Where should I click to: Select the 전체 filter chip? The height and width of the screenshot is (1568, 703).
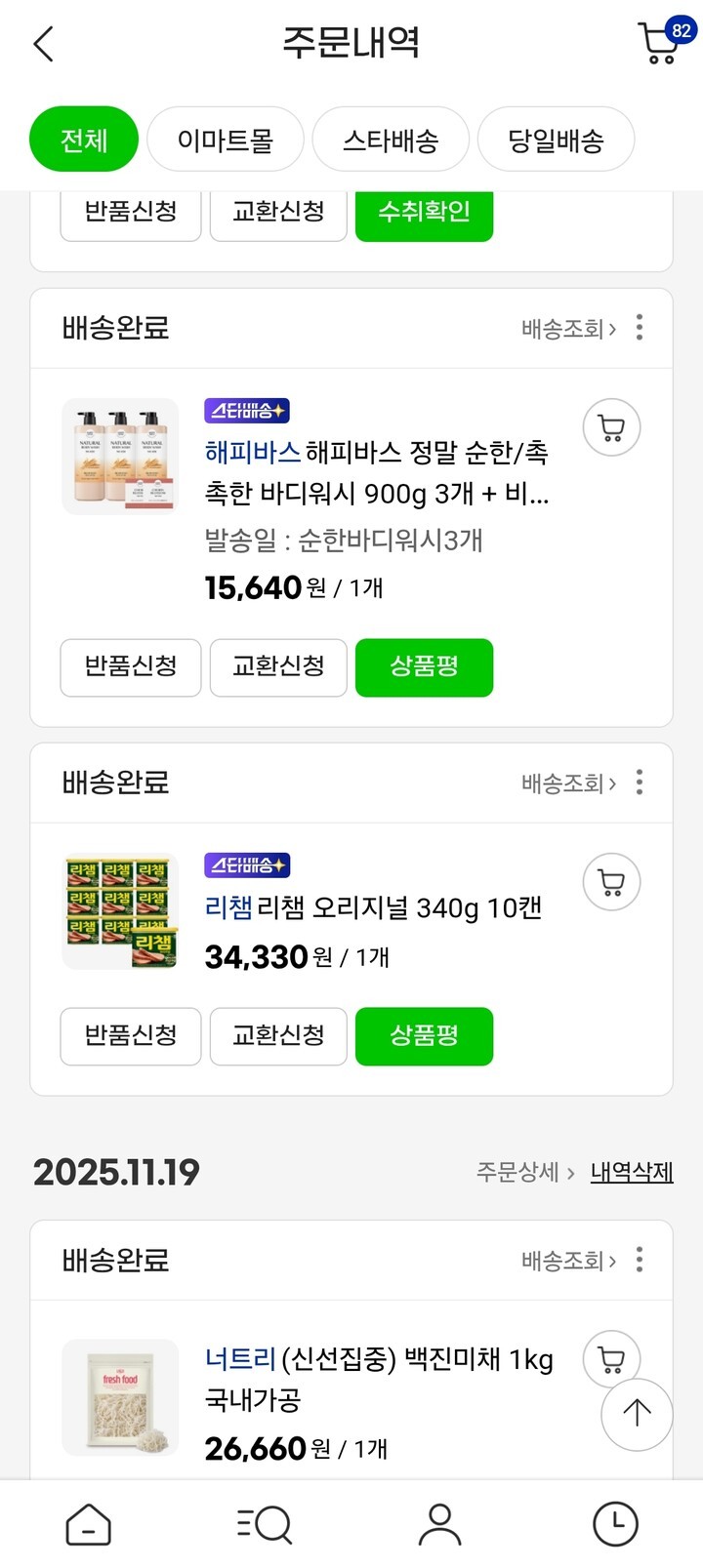click(x=84, y=140)
